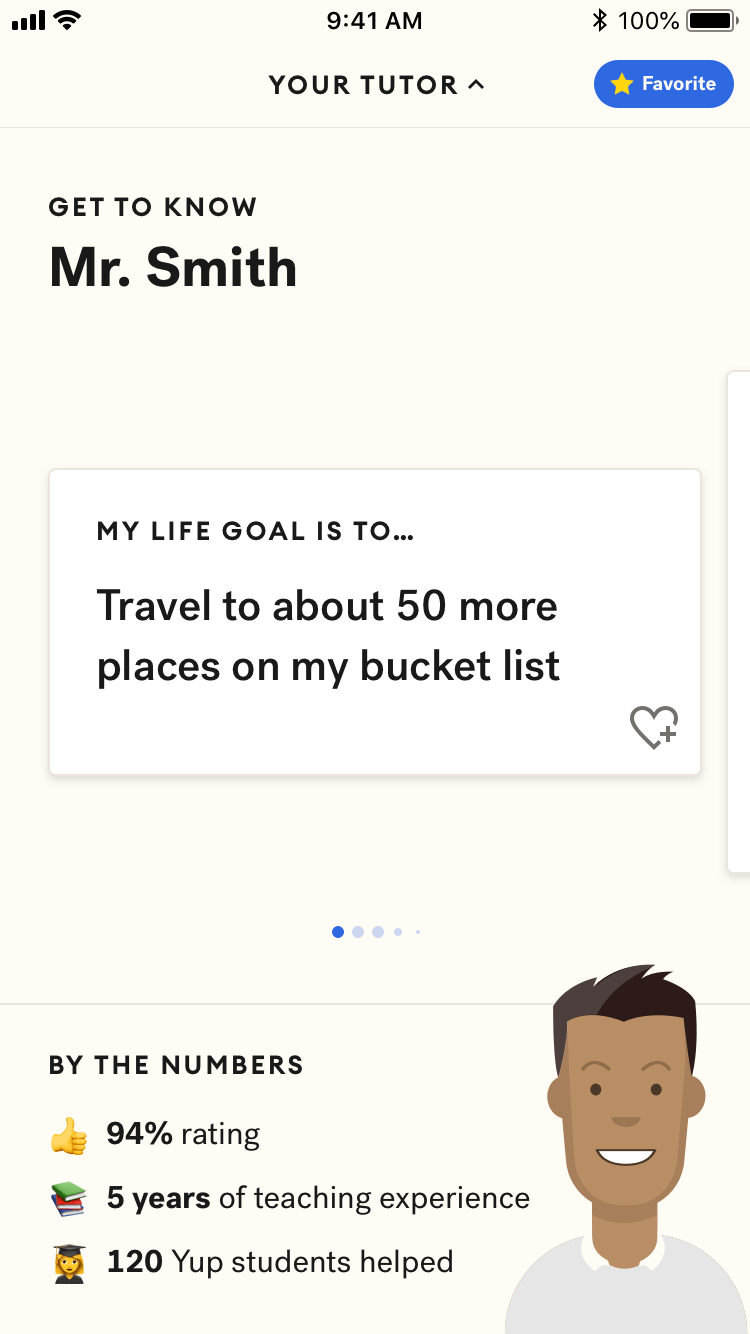Open the My Life Goal card
Screen dimensions: 750x1334
coord(375,622)
